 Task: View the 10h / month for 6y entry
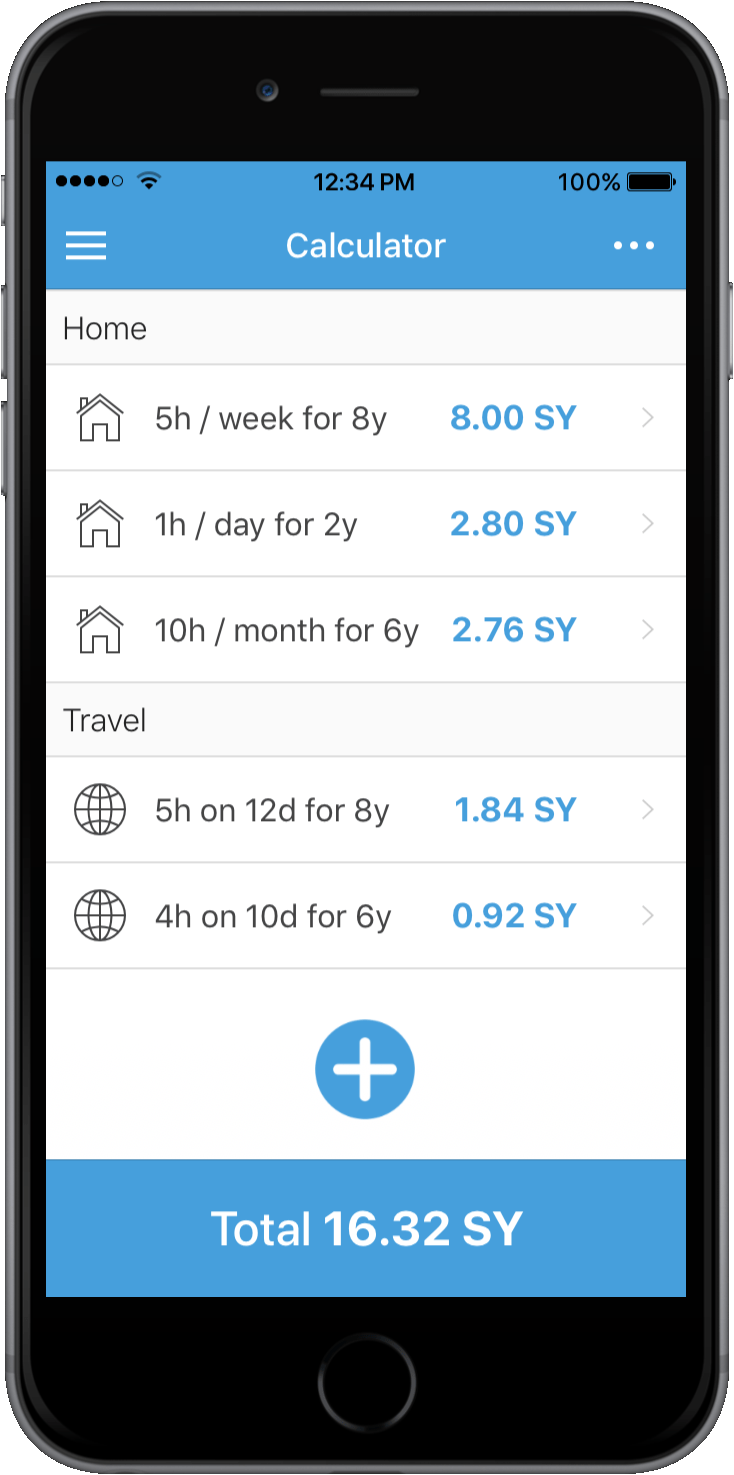366,630
